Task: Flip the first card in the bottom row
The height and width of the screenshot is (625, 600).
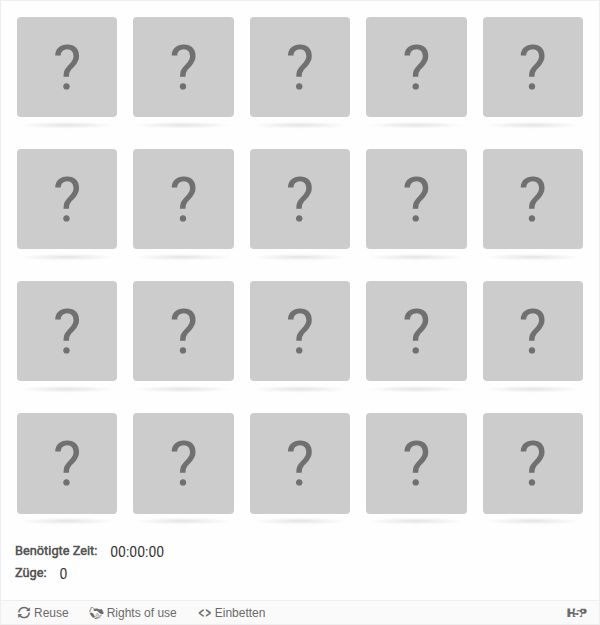Action: (x=67, y=463)
